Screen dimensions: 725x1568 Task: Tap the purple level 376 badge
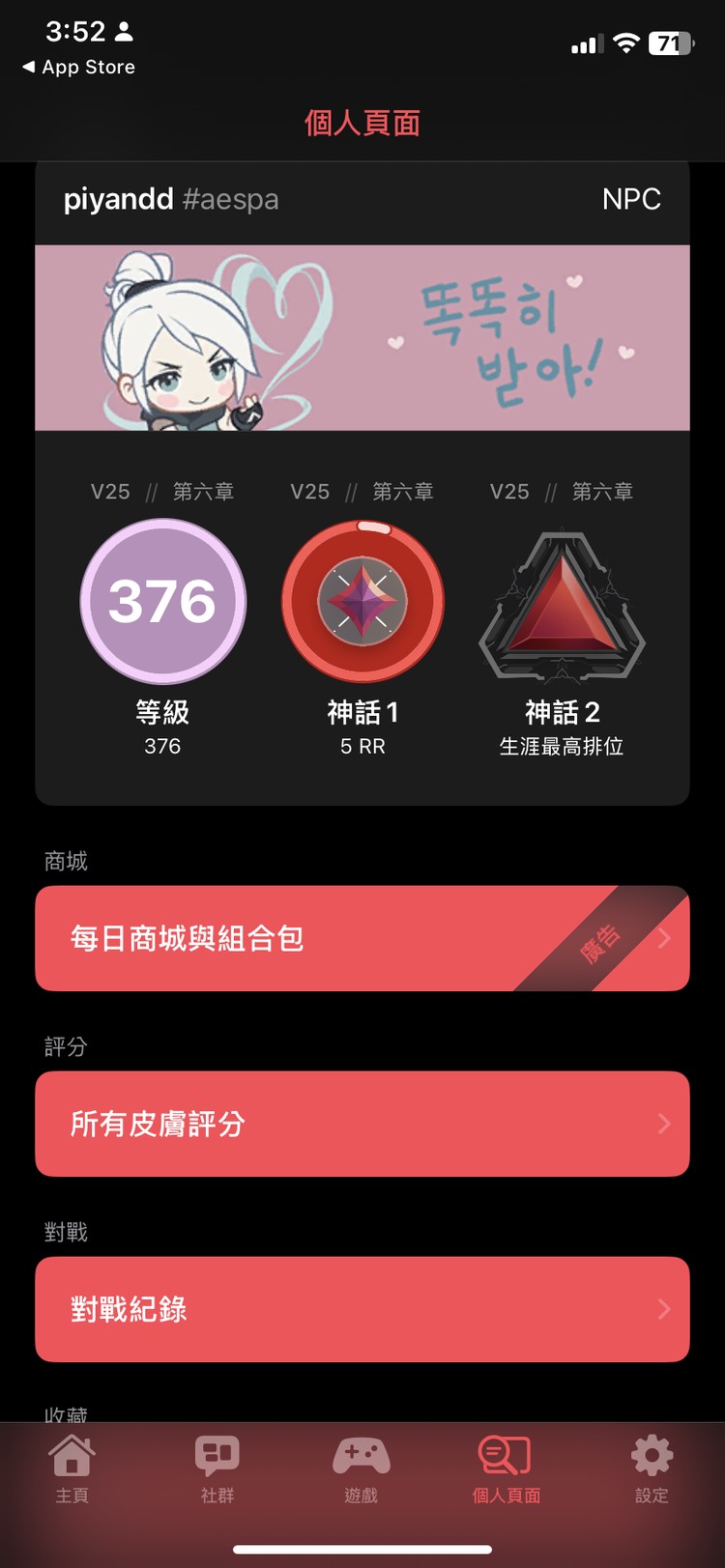162,600
